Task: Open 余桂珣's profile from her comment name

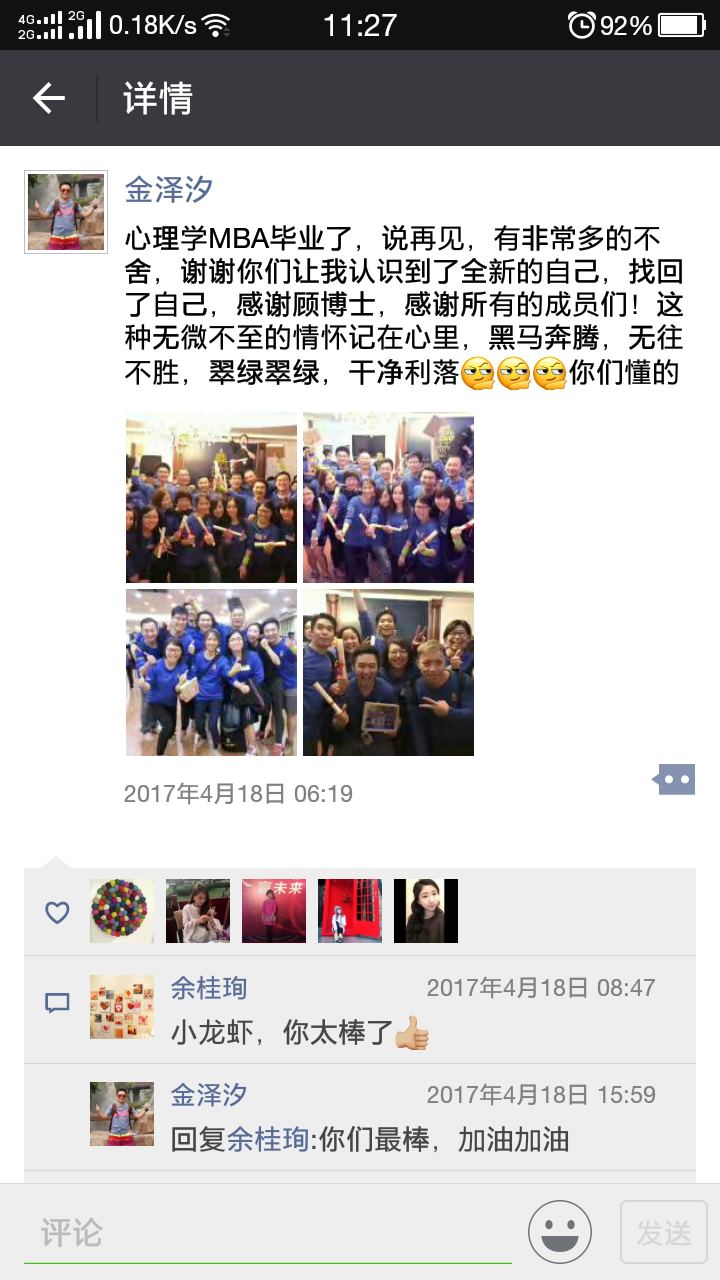Action: coord(209,988)
